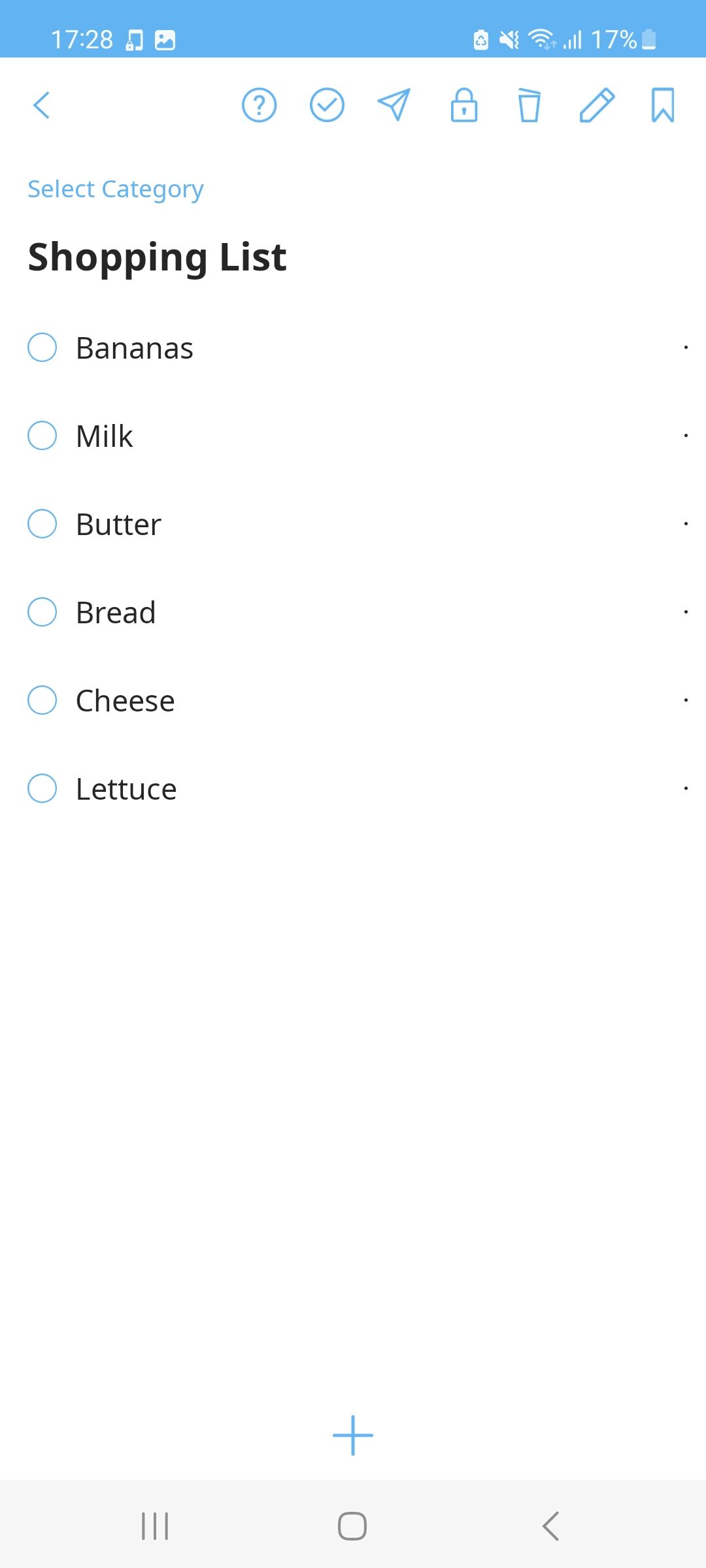This screenshot has height=1568, width=706.
Task: Open recent apps from the navigation bar
Action: (154, 1527)
